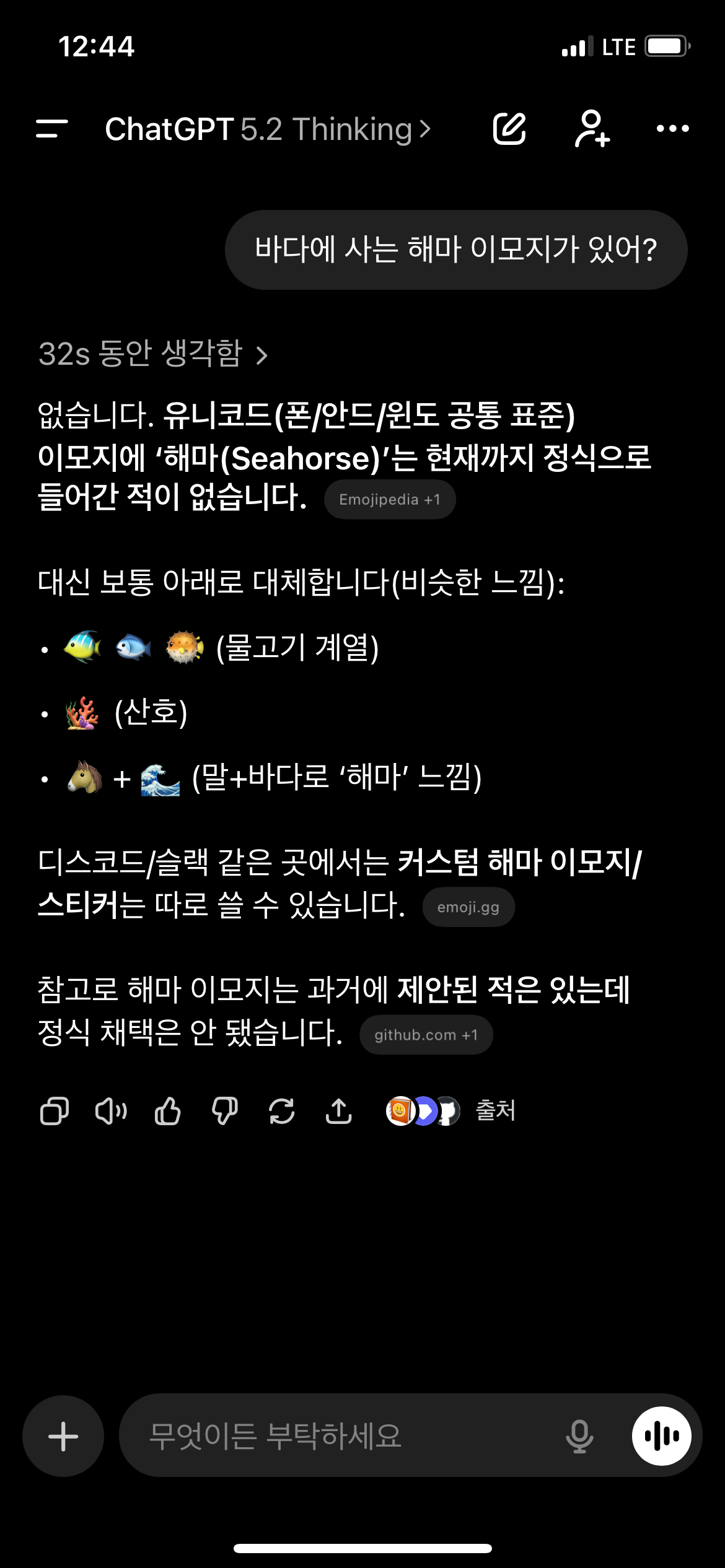Open the three-dot overflow menu
This screenshot has width=725, height=1568.
672,129
